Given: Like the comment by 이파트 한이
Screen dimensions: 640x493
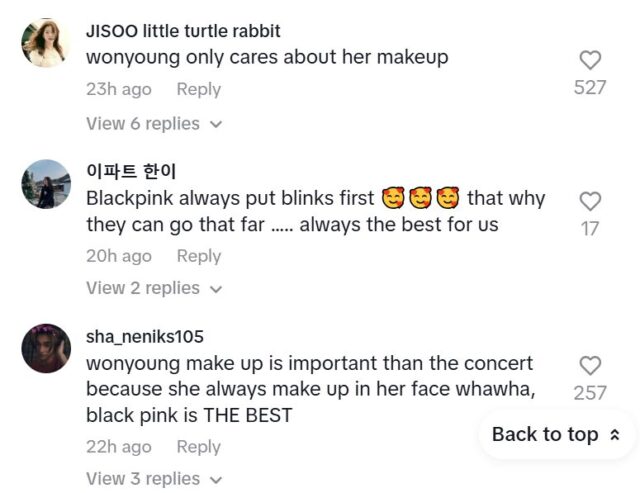Looking at the screenshot, I should [x=590, y=201].
